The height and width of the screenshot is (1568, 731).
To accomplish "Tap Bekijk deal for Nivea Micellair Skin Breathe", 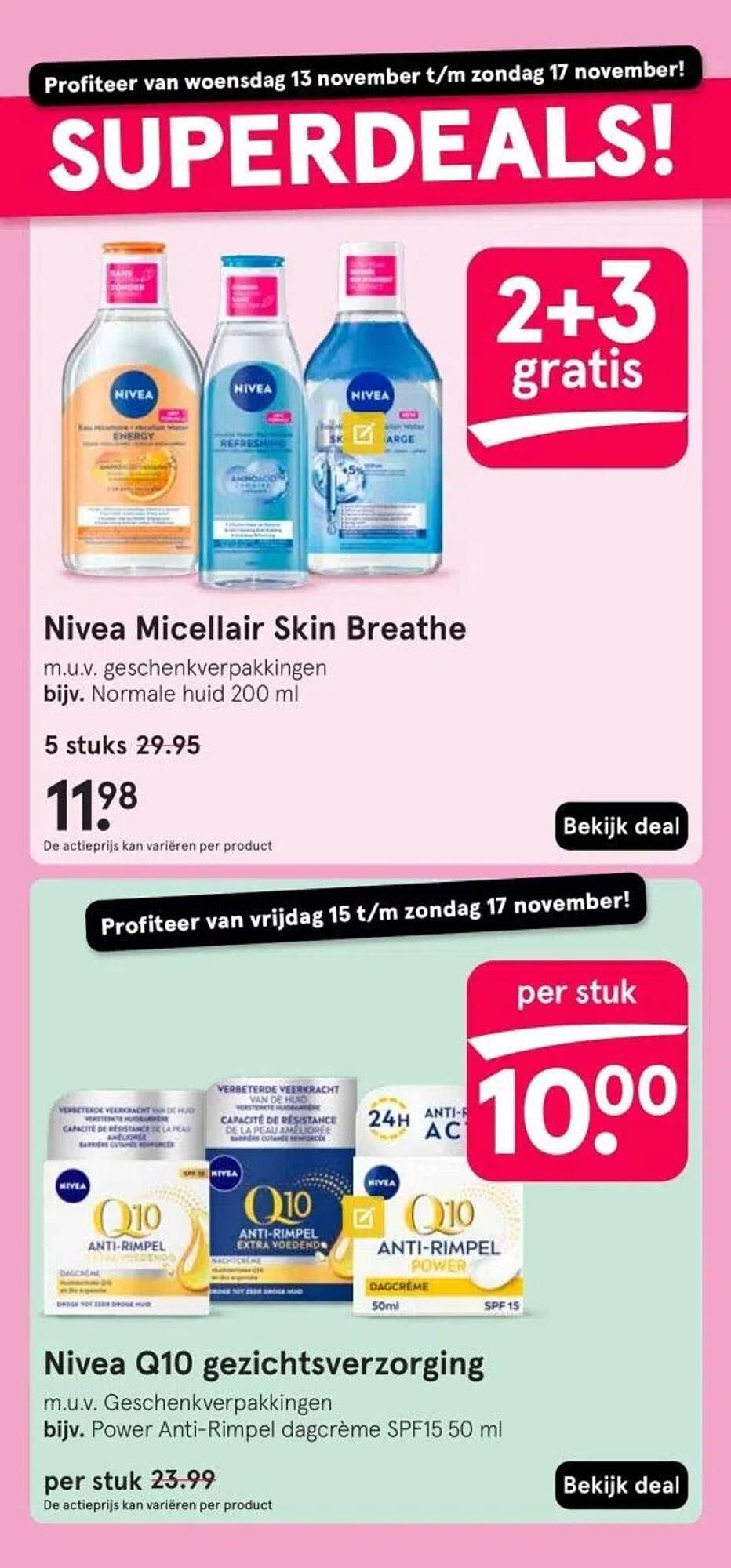I will (620, 826).
